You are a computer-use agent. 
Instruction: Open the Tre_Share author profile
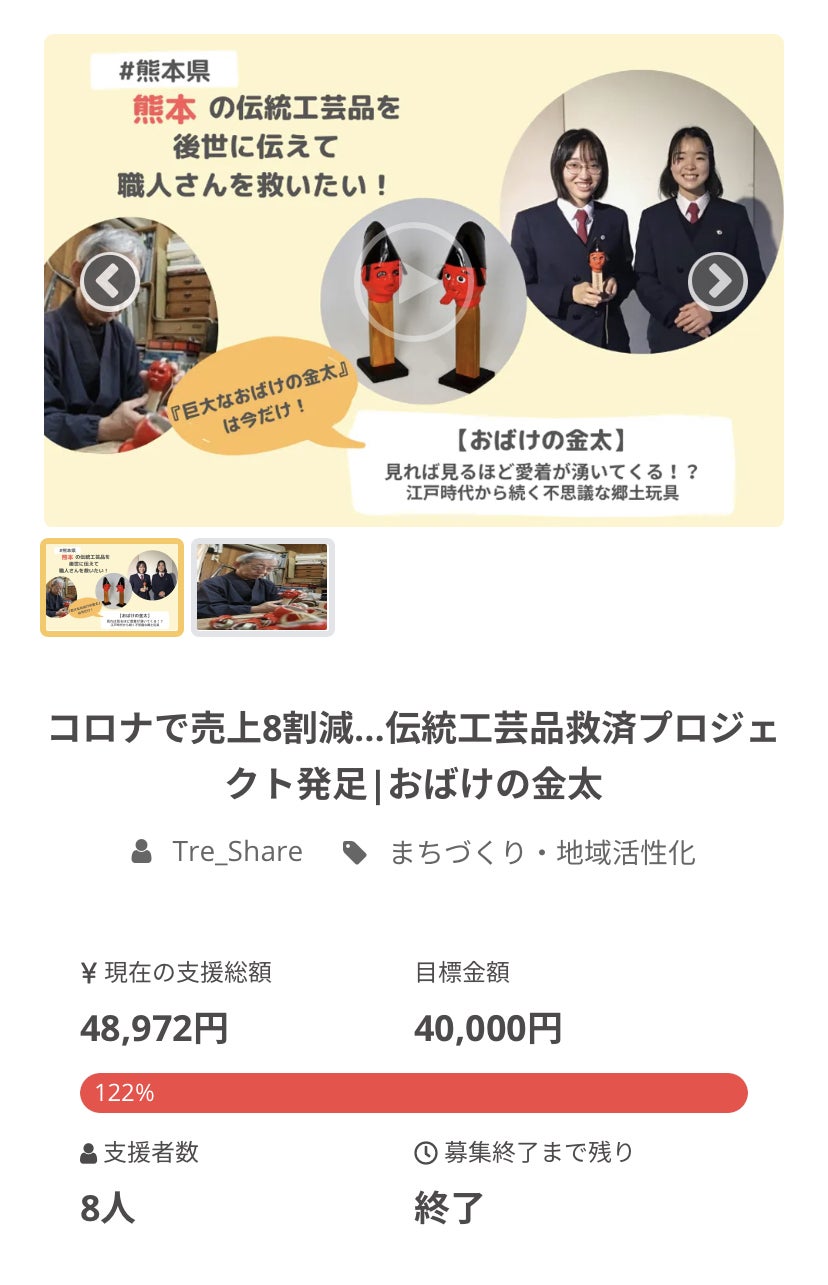pyautogui.click(x=237, y=852)
